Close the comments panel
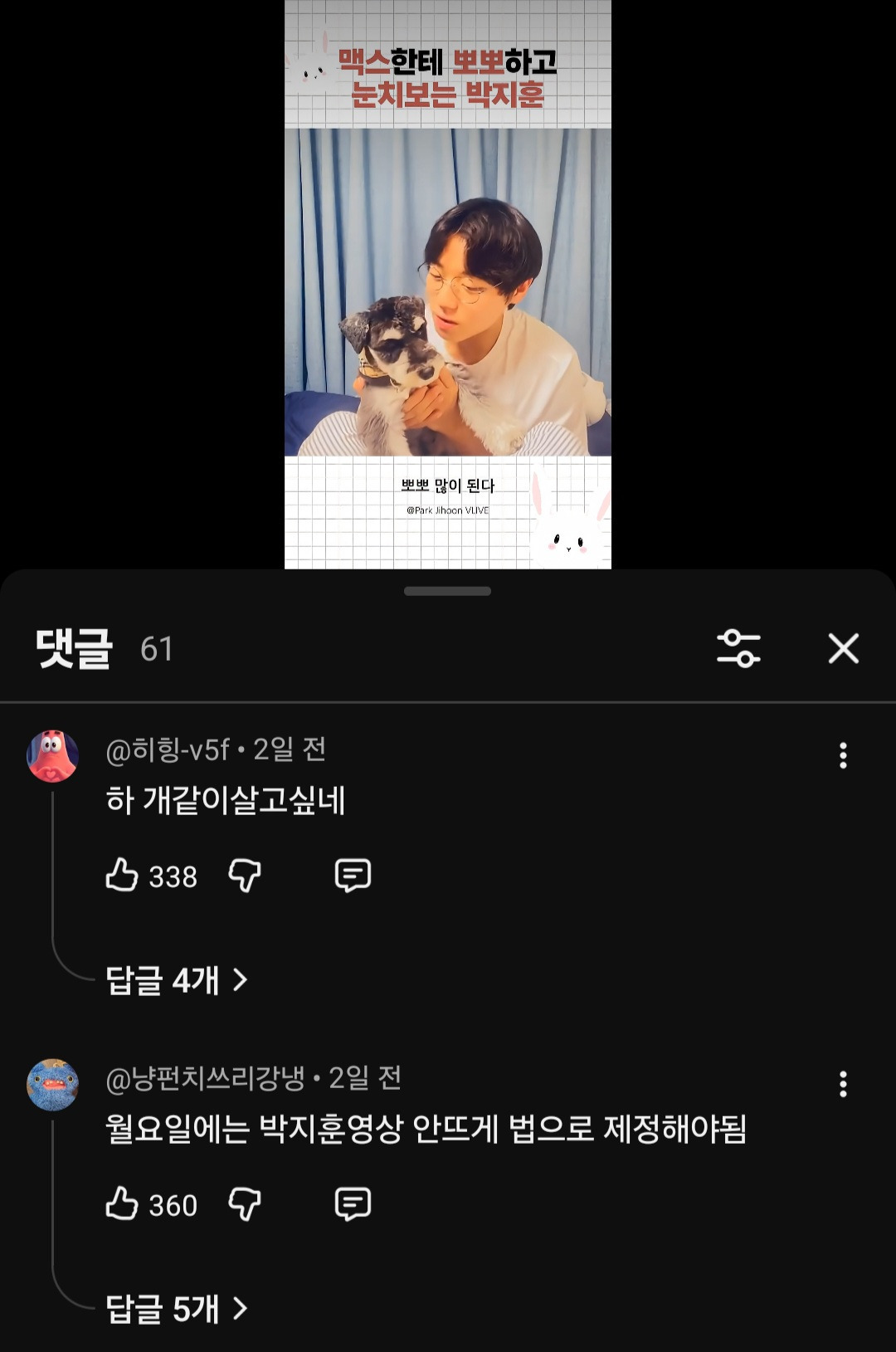This screenshot has height=1352, width=896. 843,648
